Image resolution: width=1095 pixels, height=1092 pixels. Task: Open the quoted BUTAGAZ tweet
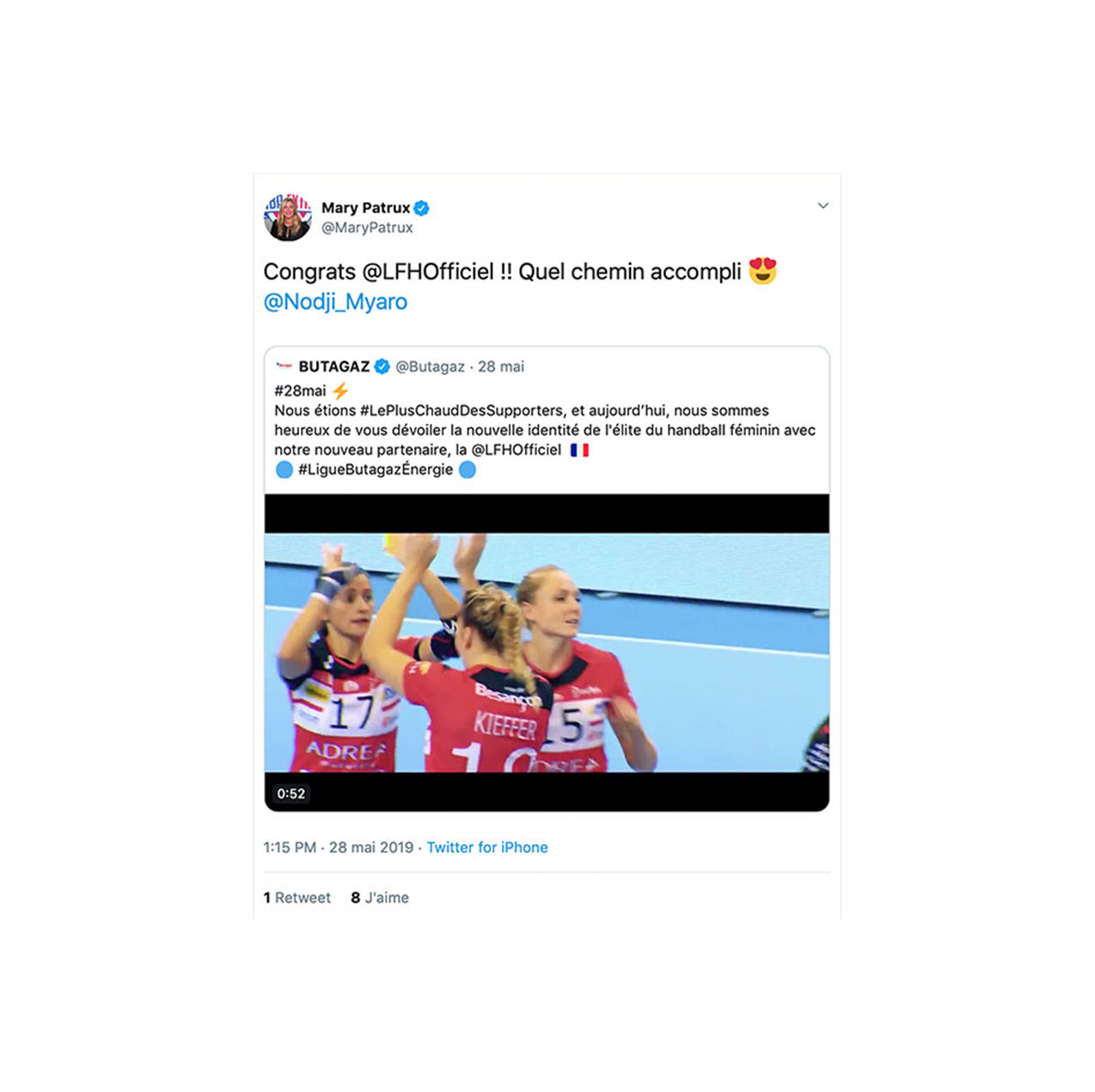coord(545,430)
